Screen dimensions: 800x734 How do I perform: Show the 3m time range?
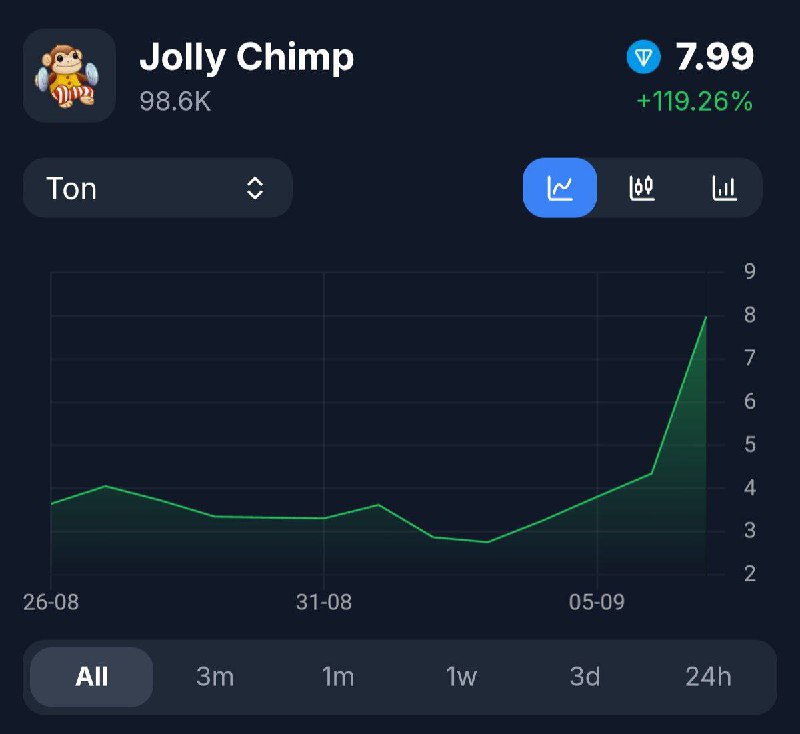[x=215, y=677]
